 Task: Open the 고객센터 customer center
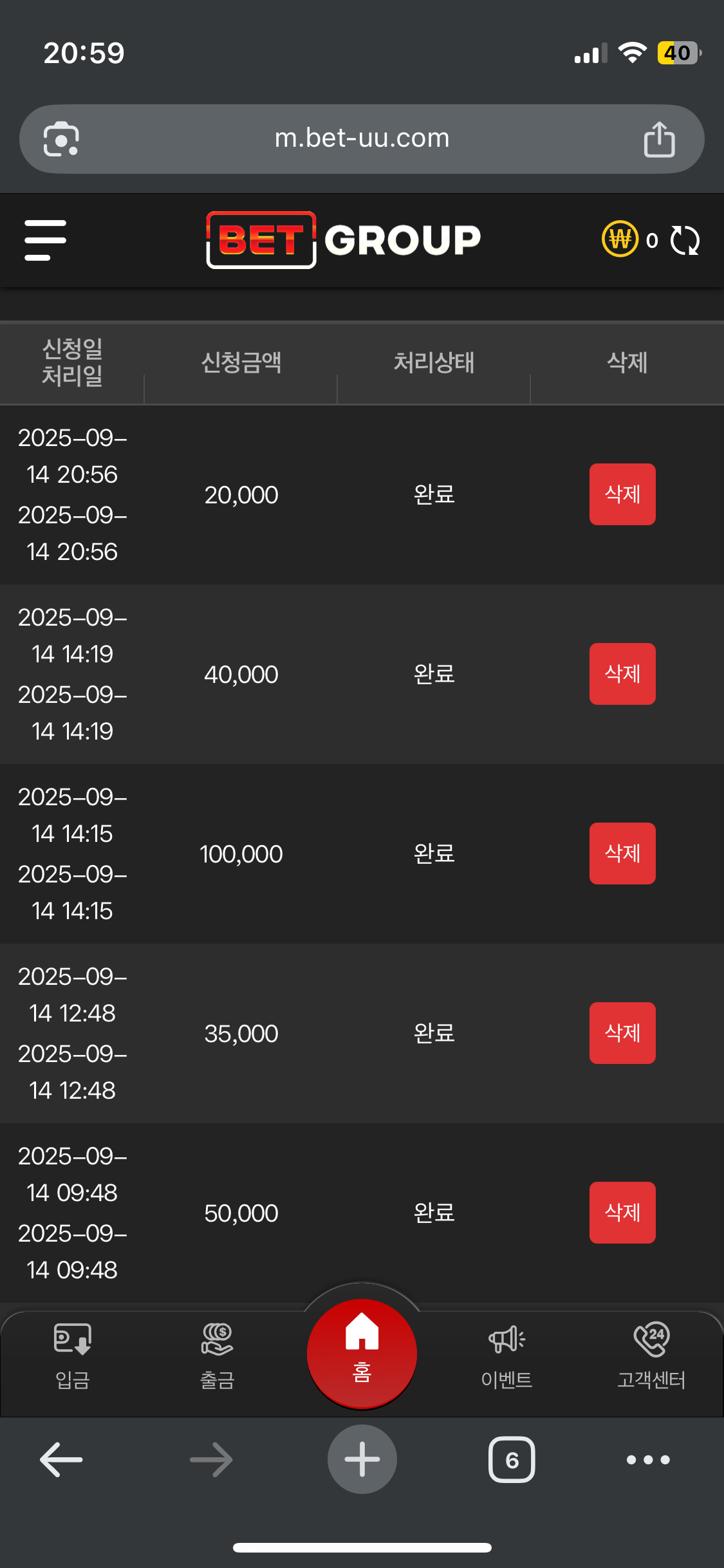click(x=651, y=1353)
